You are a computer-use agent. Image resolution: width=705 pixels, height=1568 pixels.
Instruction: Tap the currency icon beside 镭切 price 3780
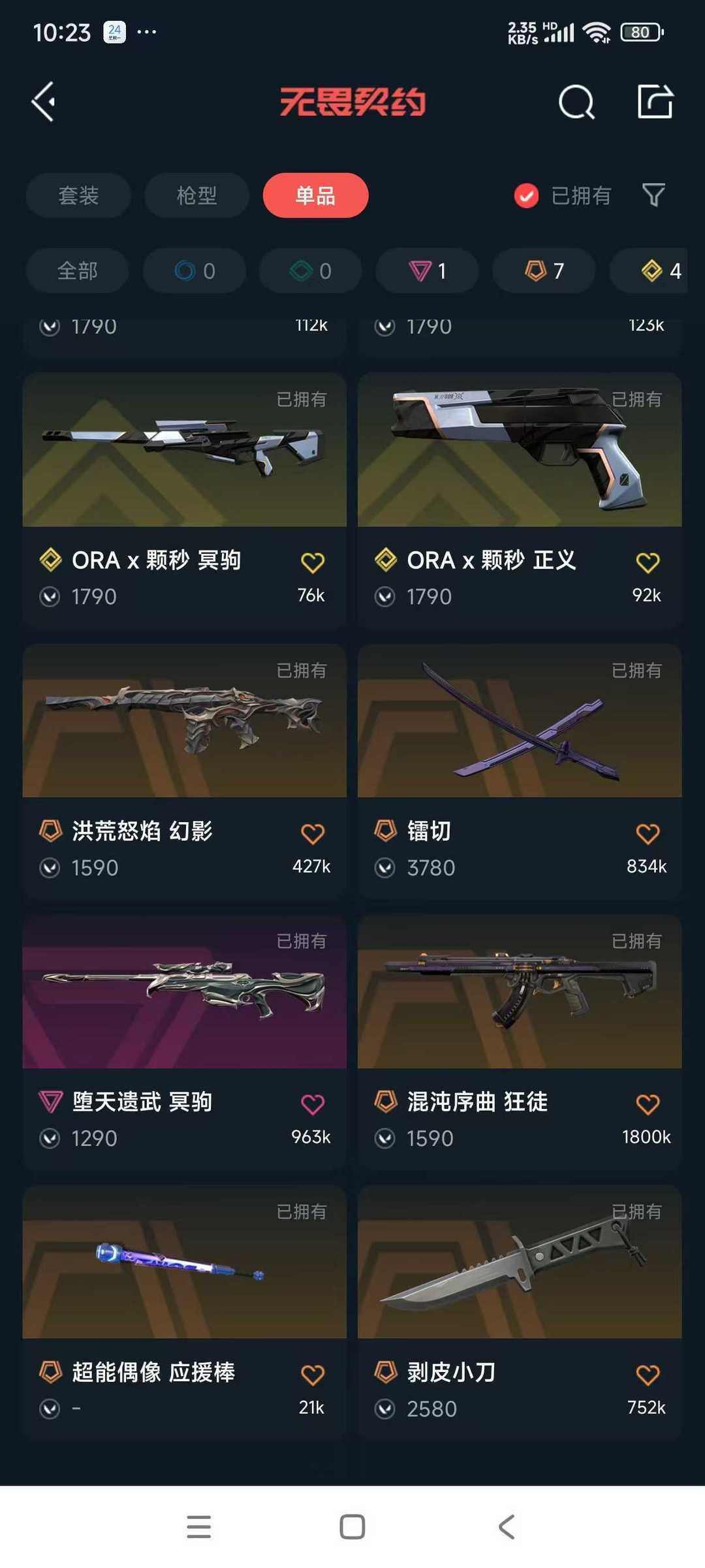tap(385, 867)
